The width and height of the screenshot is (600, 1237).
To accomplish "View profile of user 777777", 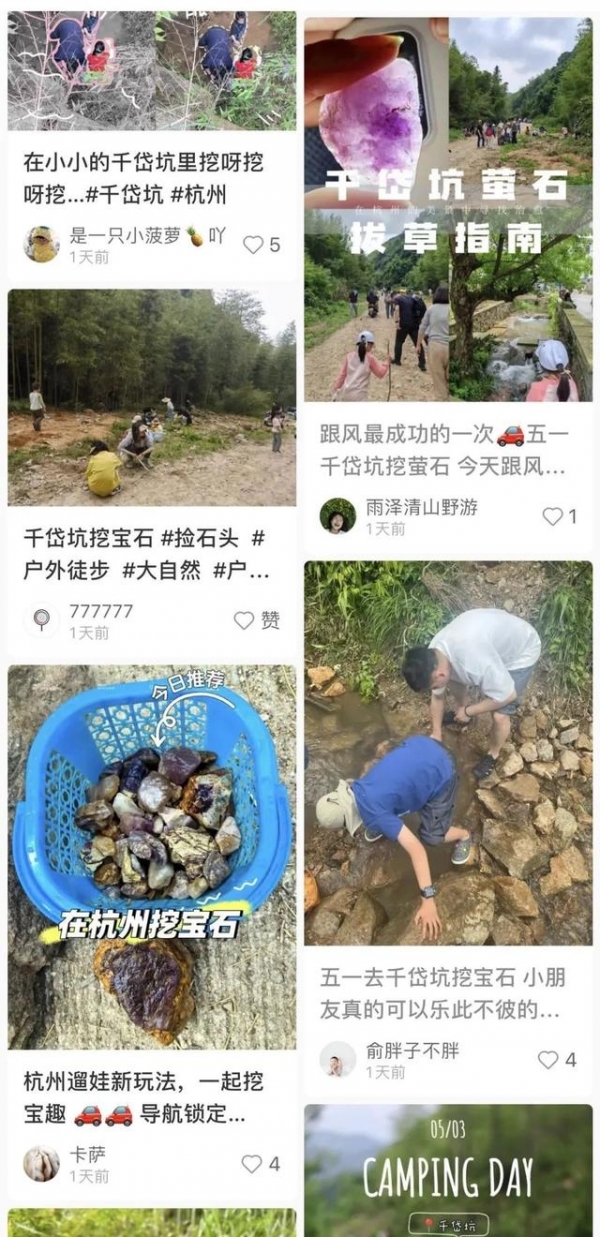I will point(42,620).
